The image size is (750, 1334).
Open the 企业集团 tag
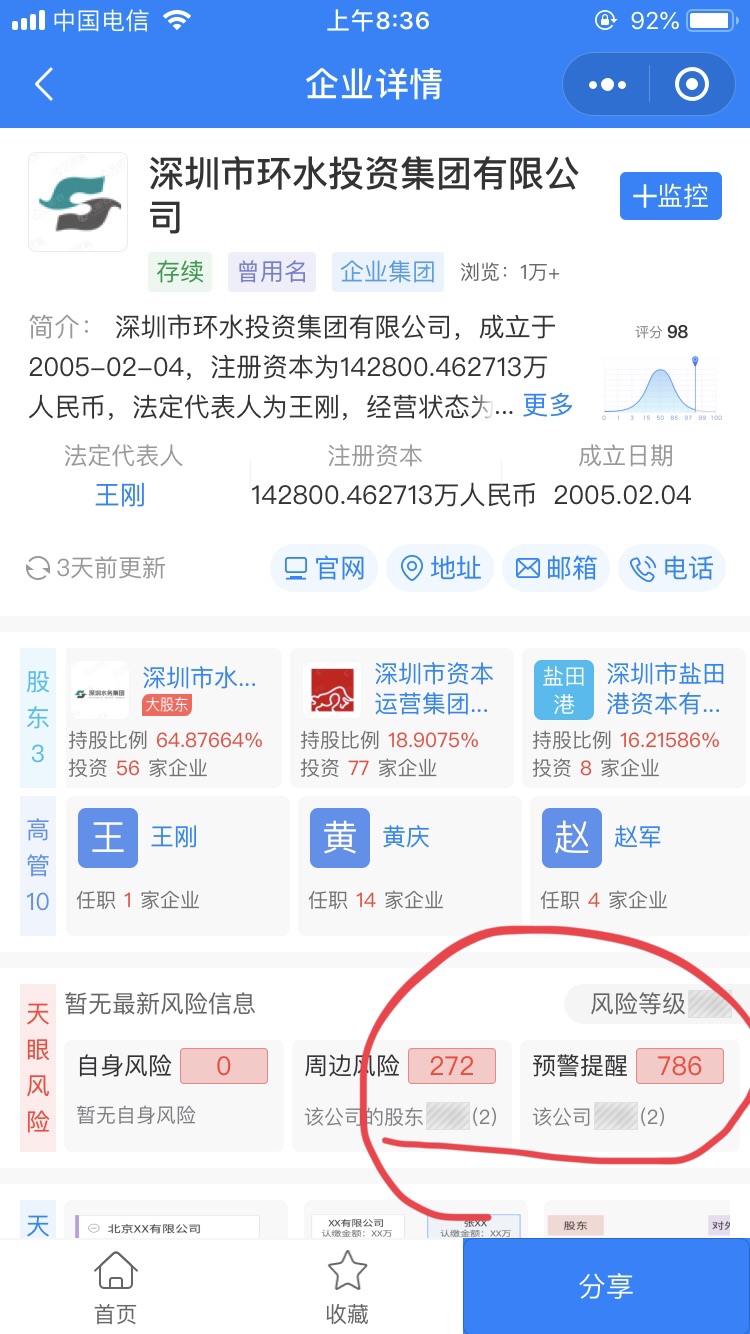coord(387,271)
